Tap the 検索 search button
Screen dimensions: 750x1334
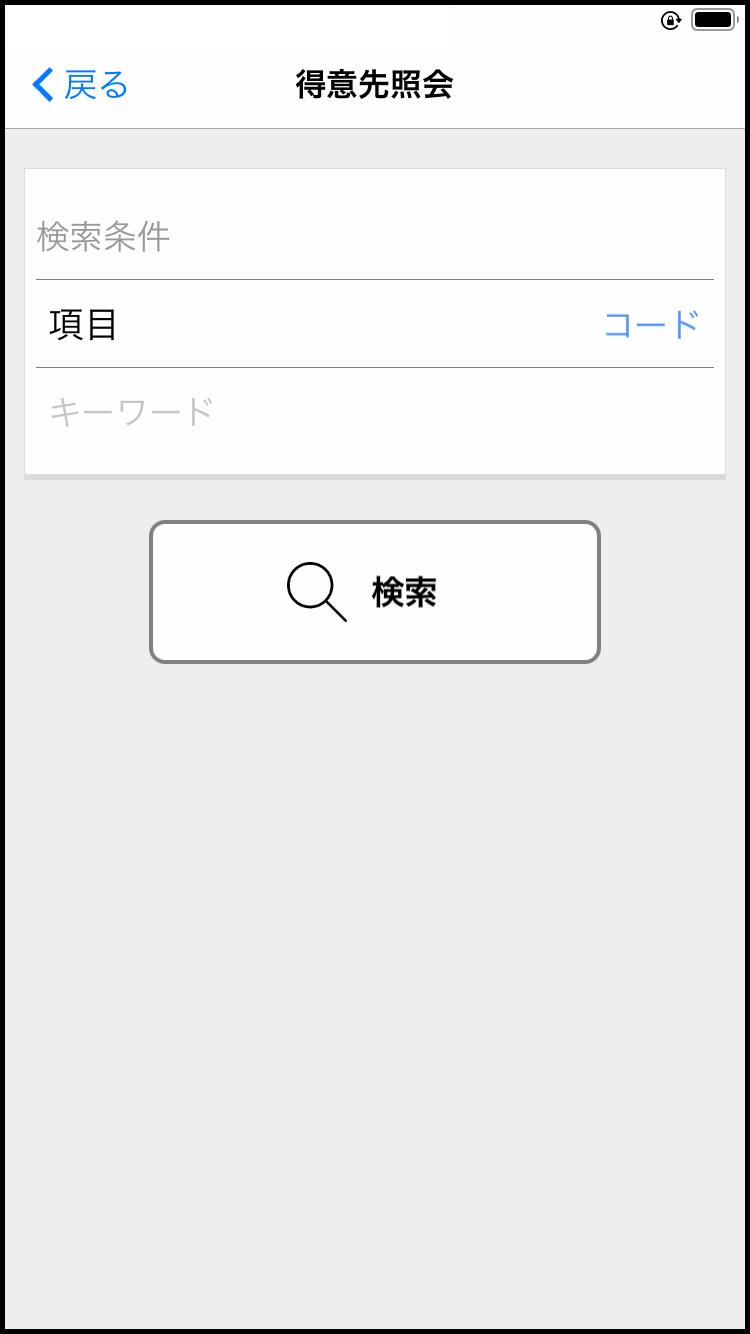click(375, 592)
